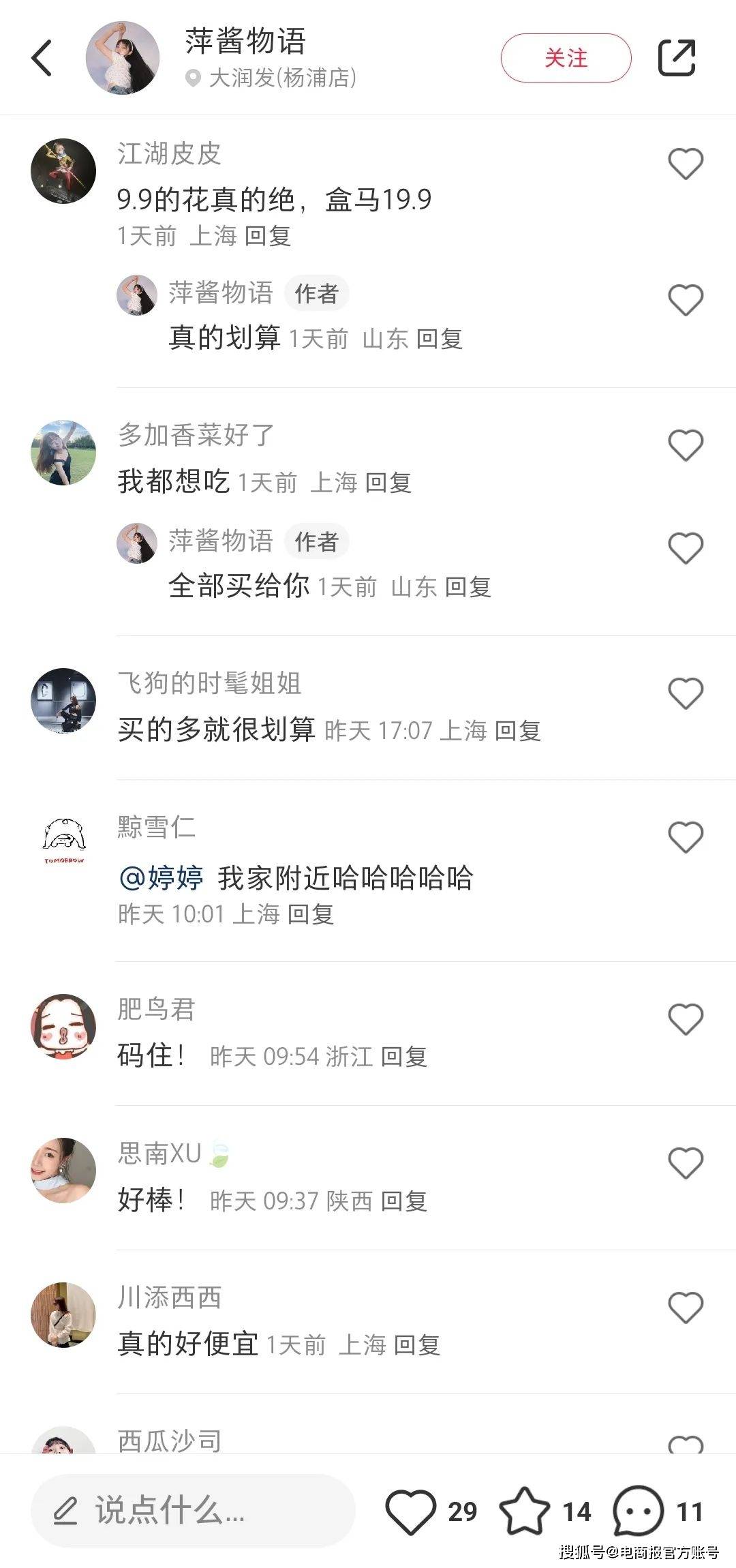Viewport: 736px width, 1568px height.
Task: Go back with the top-left arrow
Action: 42,58
